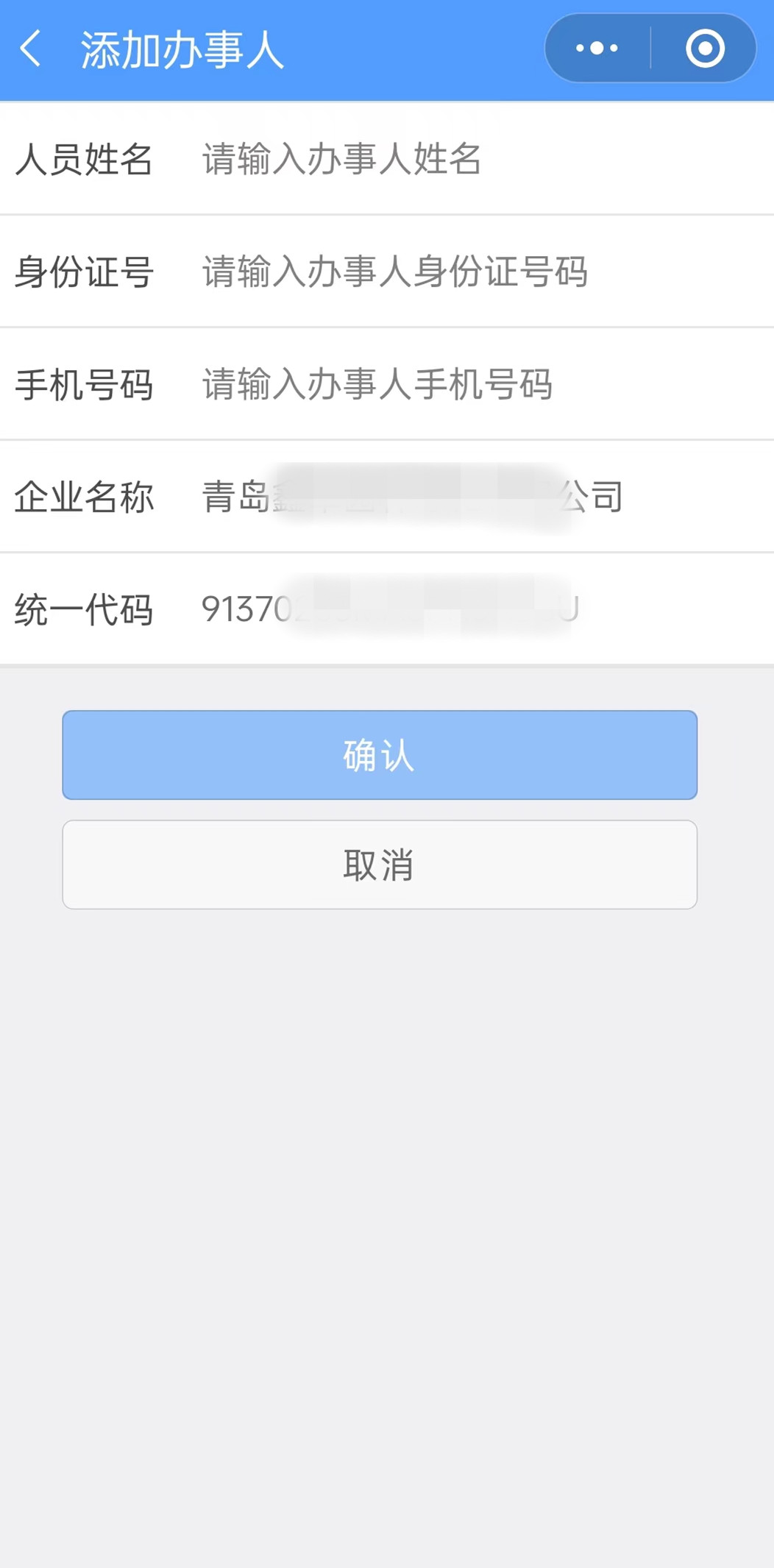Click the 取消 cancel button
Image resolution: width=774 pixels, height=1568 pixels.
click(379, 865)
